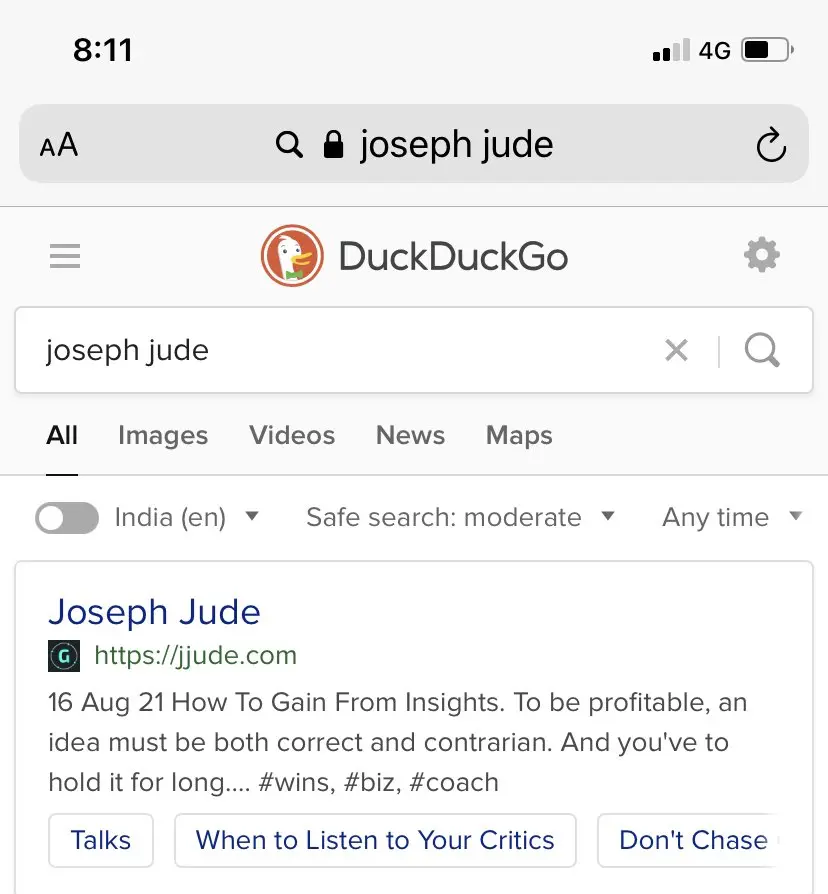Open the Don't Chase sitelink
Image resolution: width=828 pixels, height=894 pixels.
(694, 840)
